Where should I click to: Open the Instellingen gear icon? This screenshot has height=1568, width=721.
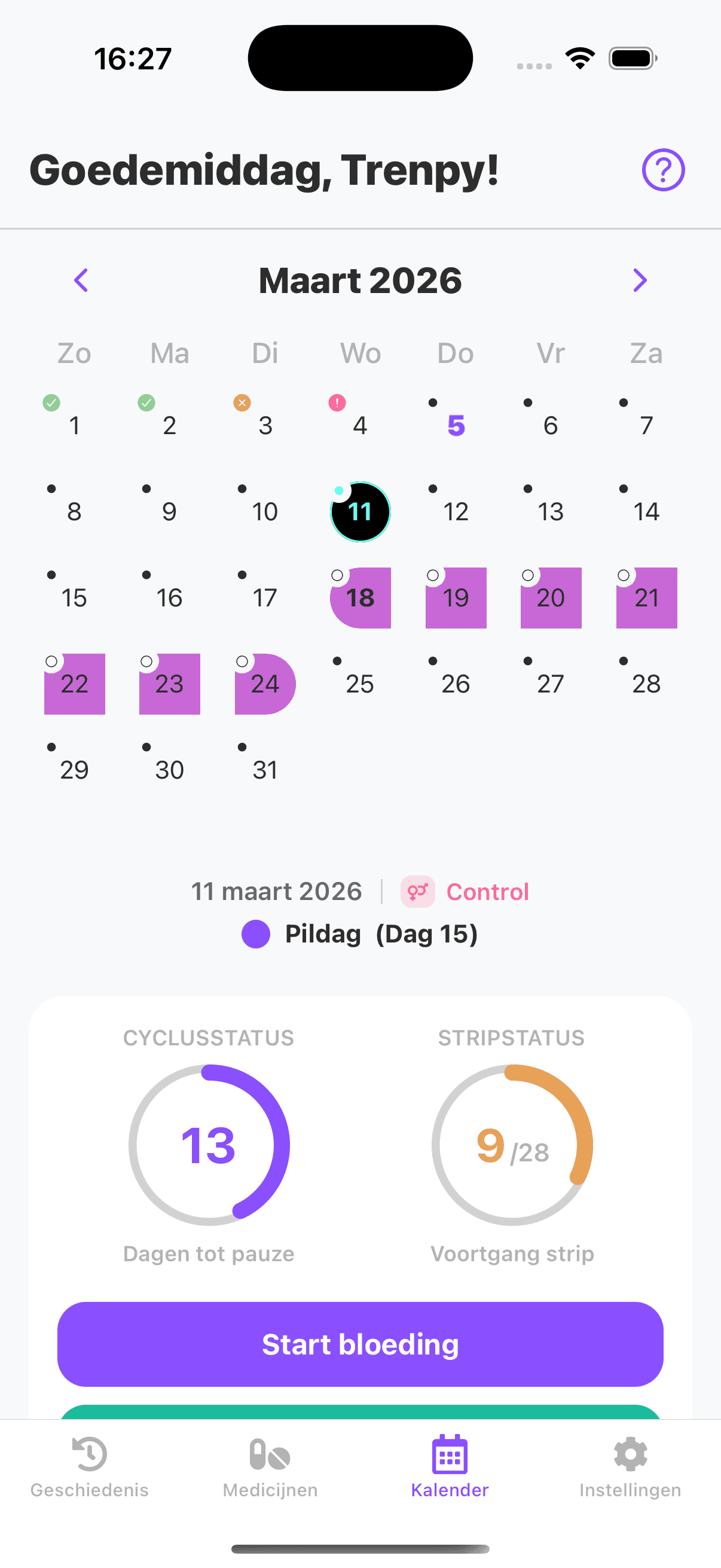coord(630,1456)
